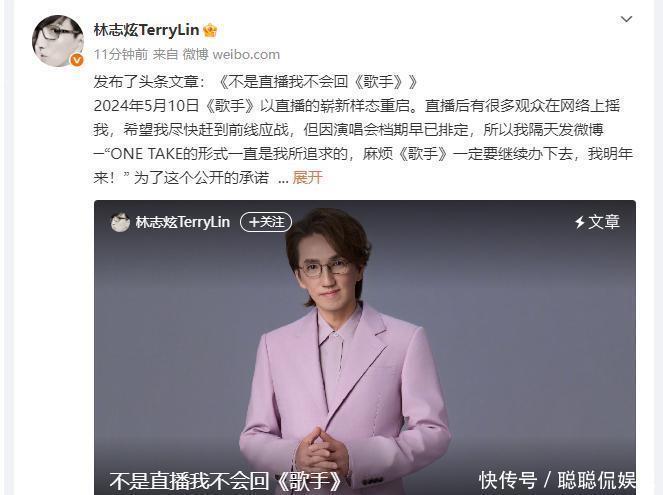Open the 林志炫TerryLin username link

click(x=146, y=30)
